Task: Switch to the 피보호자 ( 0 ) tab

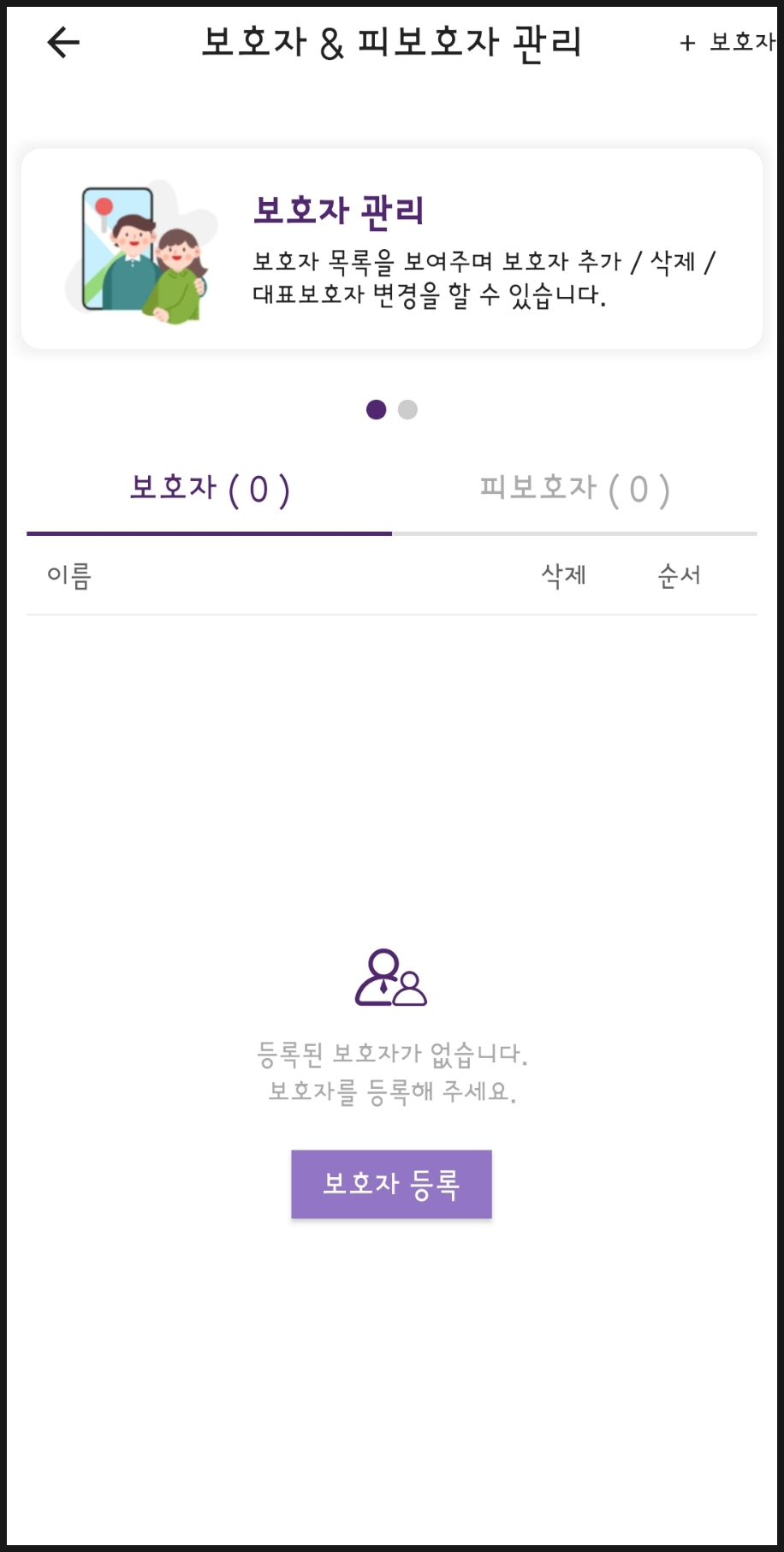Action: [574, 491]
